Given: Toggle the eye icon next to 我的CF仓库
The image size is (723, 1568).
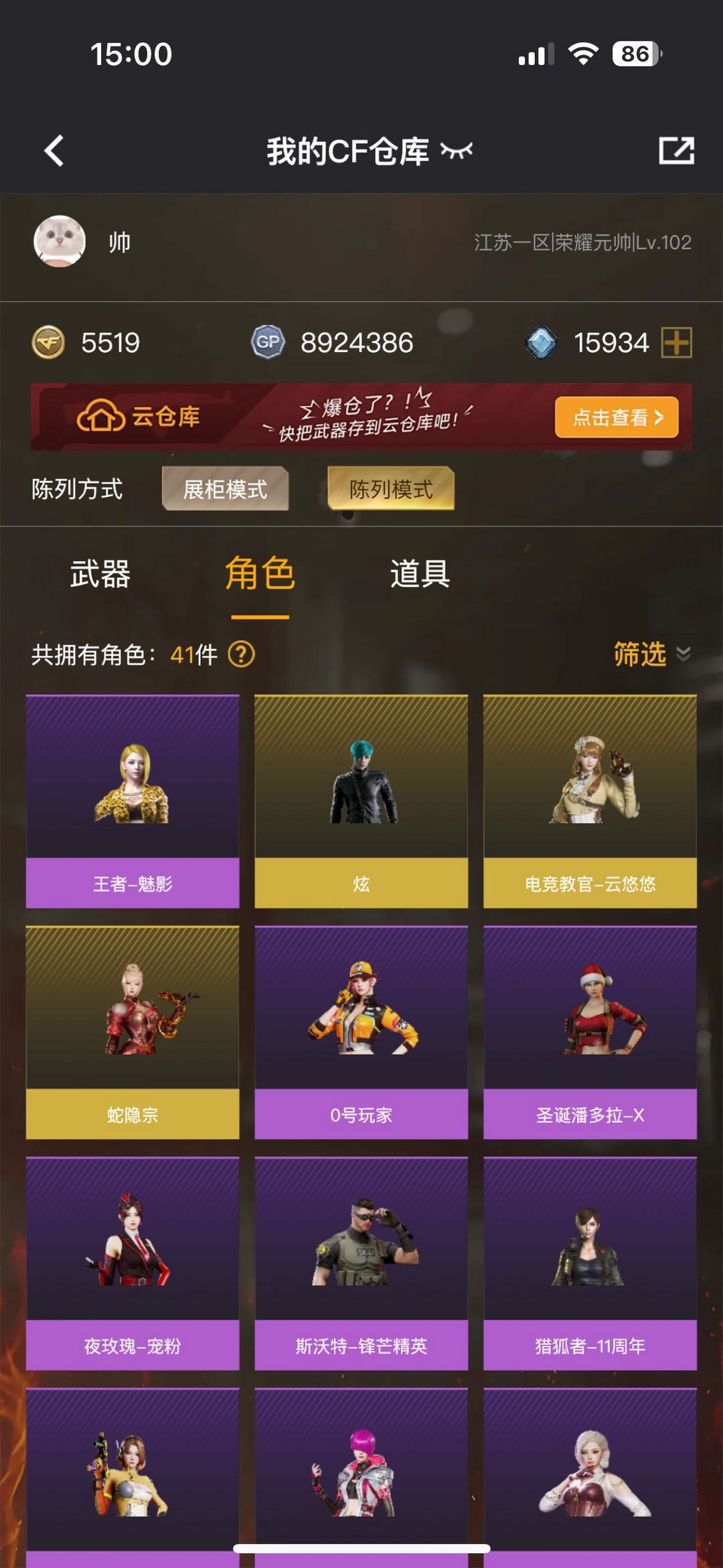Looking at the screenshot, I should click(457, 151).
